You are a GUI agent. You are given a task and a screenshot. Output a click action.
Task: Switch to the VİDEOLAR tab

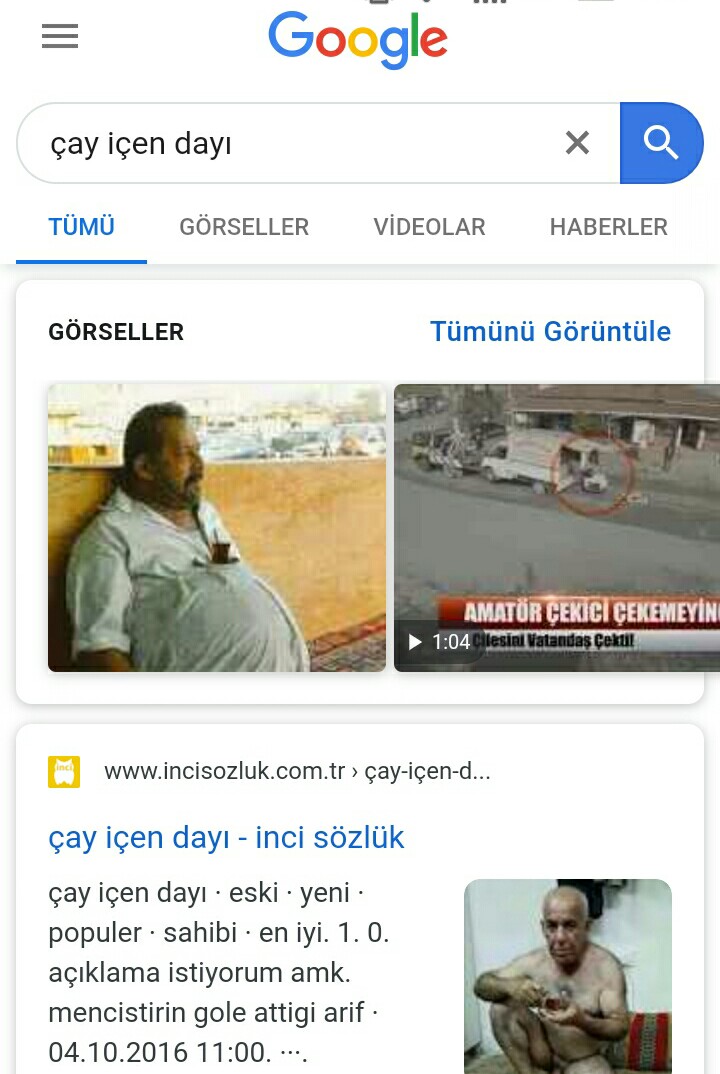coord(429,227)
